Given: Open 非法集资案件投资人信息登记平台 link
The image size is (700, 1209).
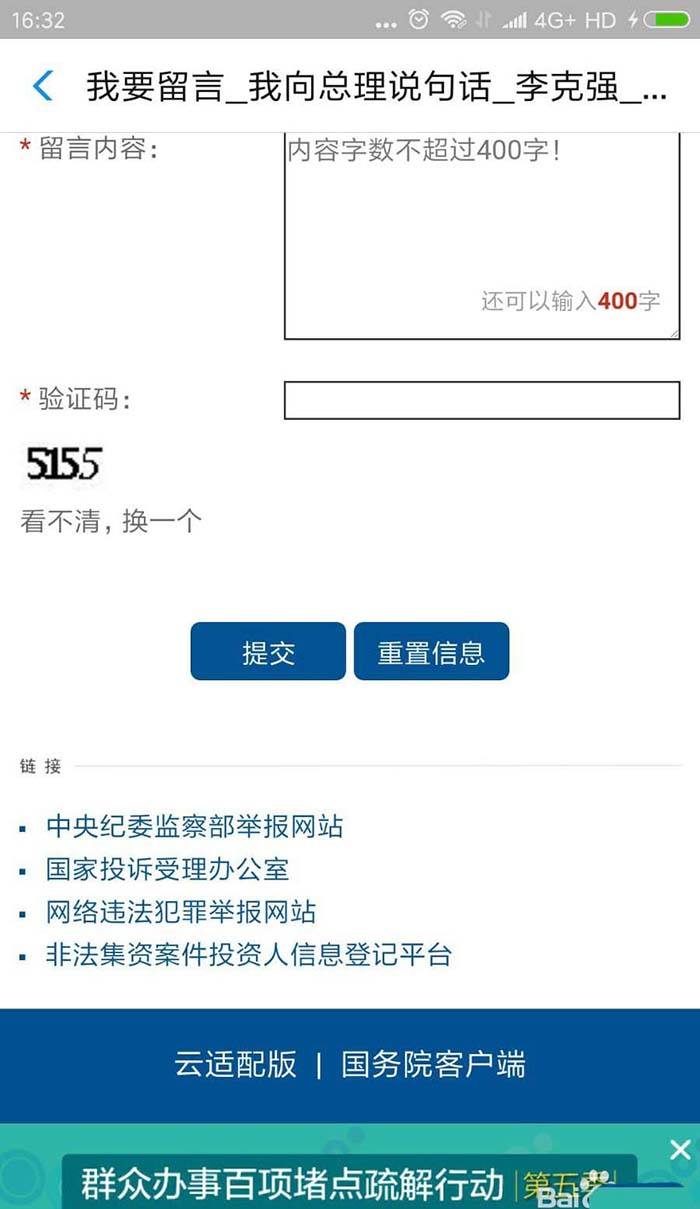Looking at the screenshot, I should pos(249,955).
